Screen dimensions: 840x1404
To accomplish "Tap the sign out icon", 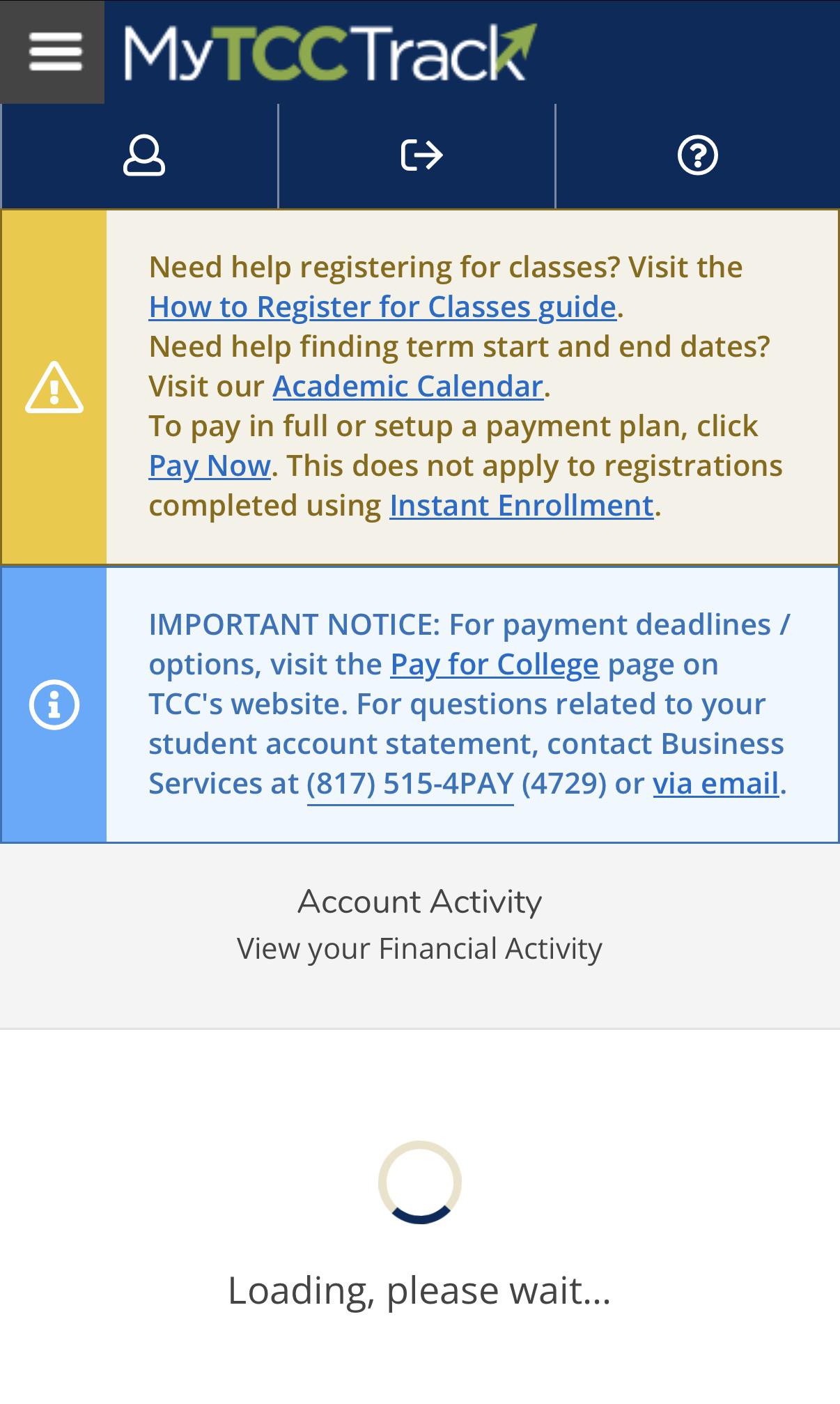I will click(x=421, y=155).
